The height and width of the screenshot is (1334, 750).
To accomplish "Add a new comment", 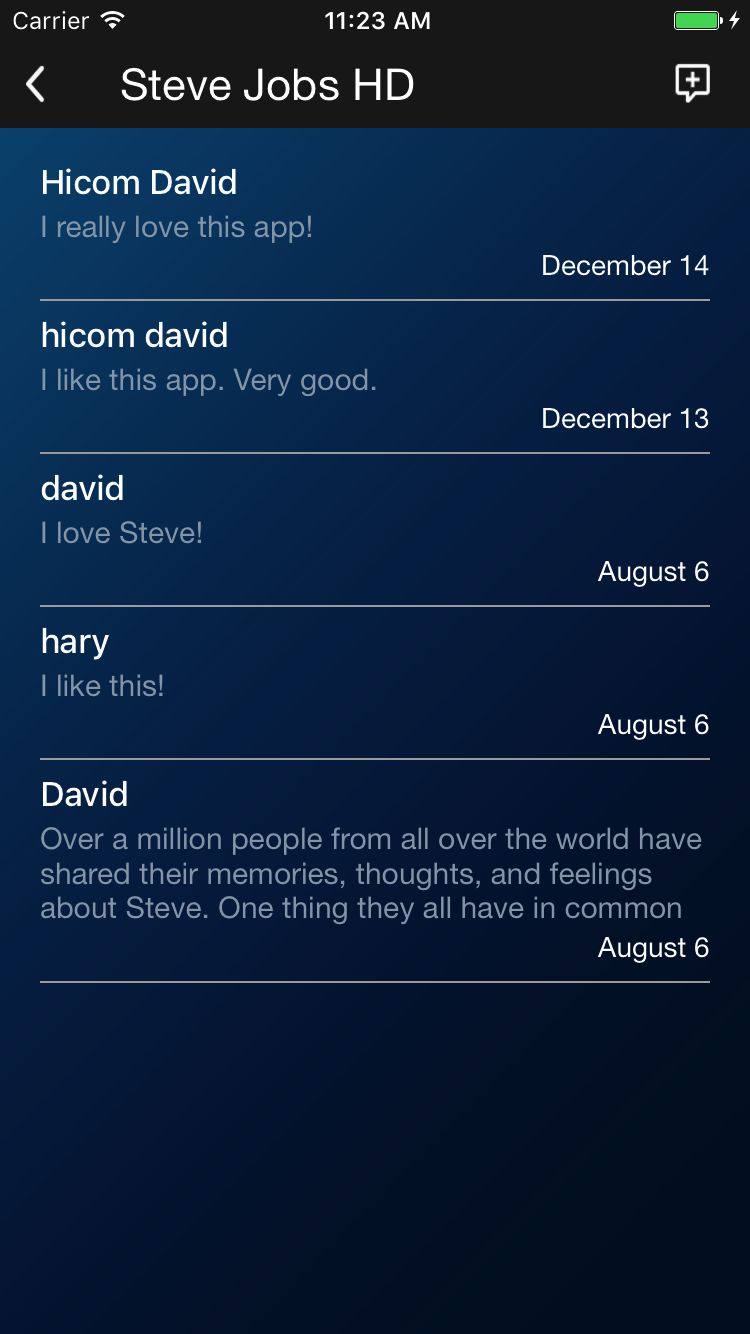I will (x=692, y=83).
